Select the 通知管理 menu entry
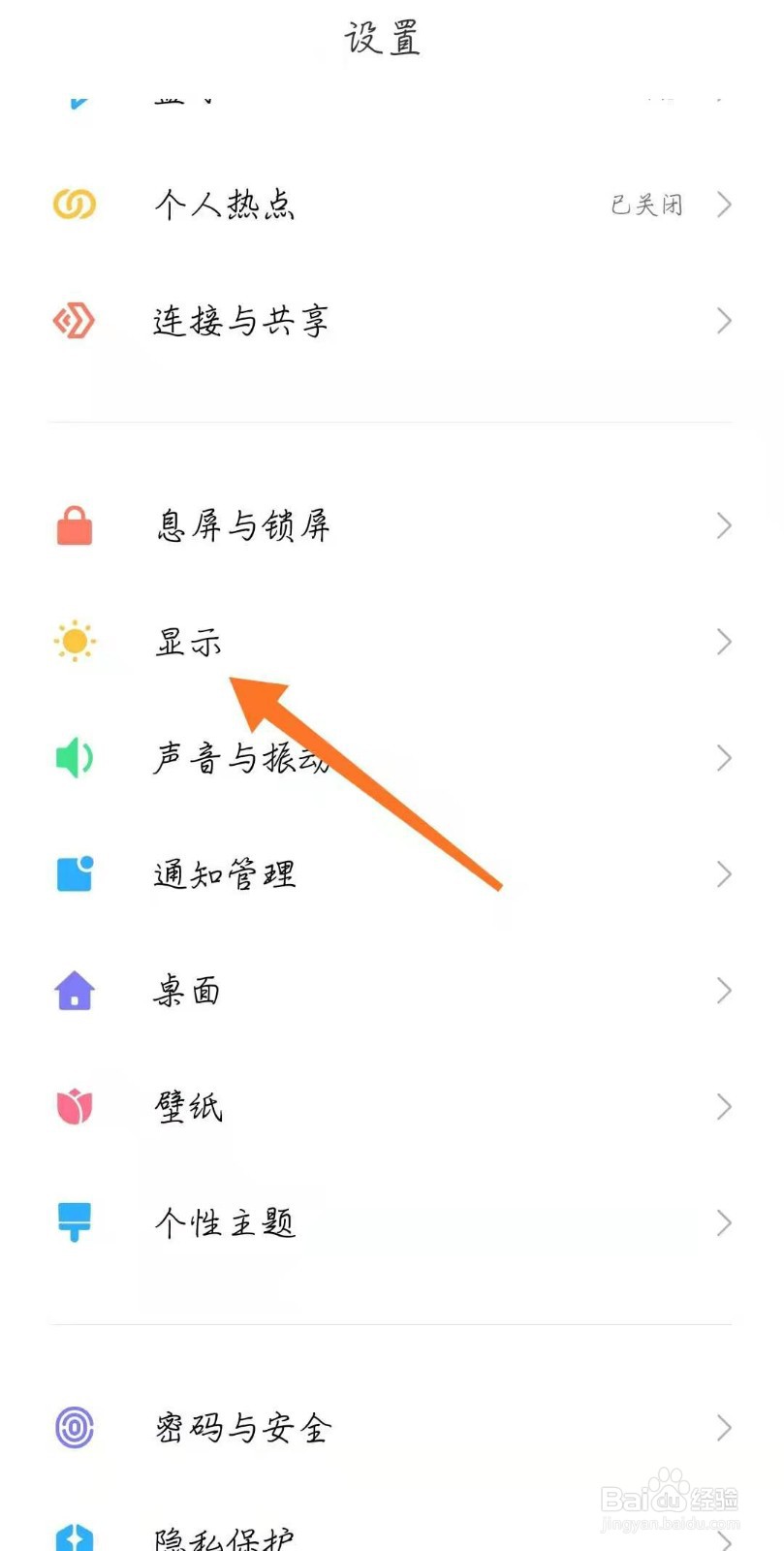The height and width of the screenshot is (1551, 784). click(x=223, y=874)
